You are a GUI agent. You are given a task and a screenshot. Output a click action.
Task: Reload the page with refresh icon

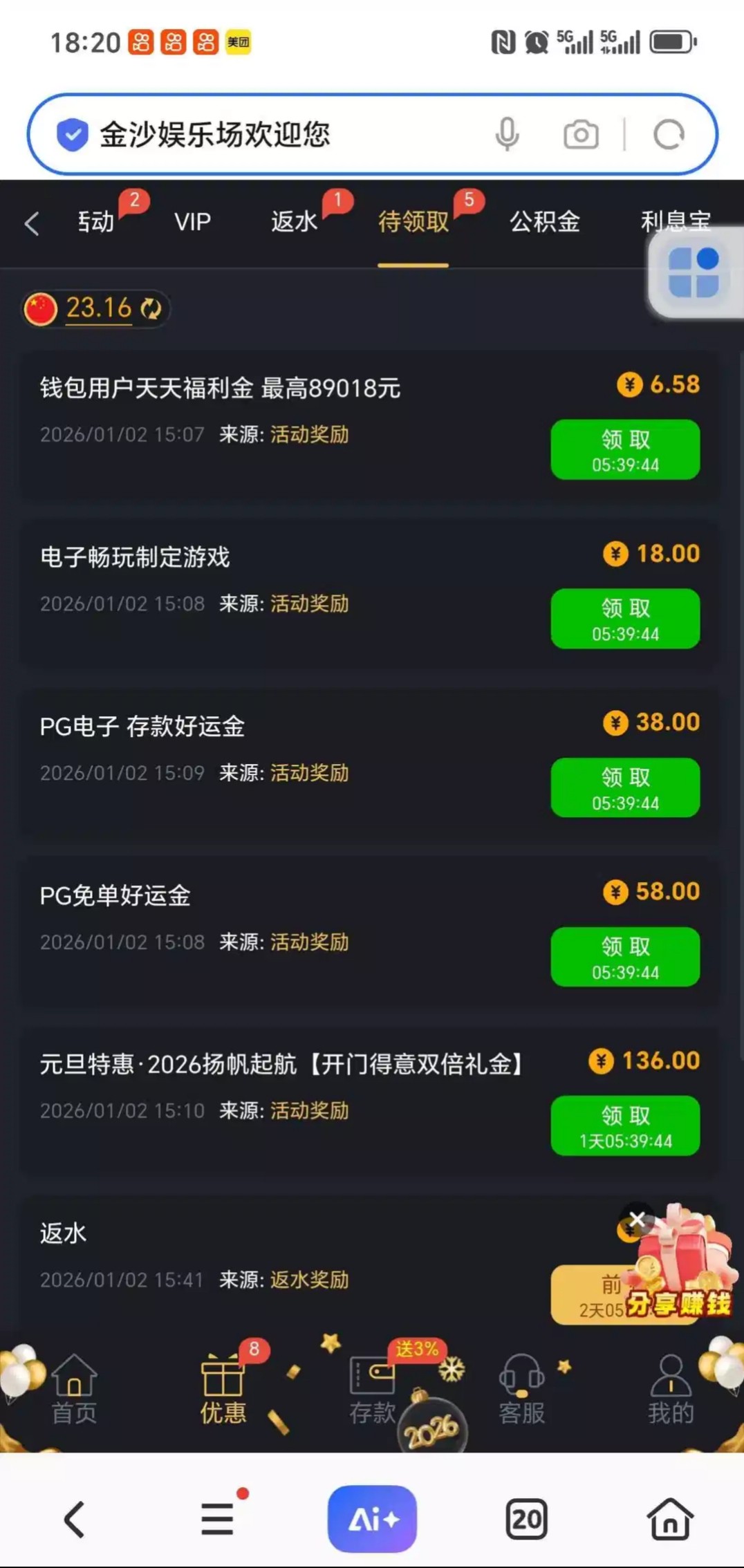coord(669,134)
